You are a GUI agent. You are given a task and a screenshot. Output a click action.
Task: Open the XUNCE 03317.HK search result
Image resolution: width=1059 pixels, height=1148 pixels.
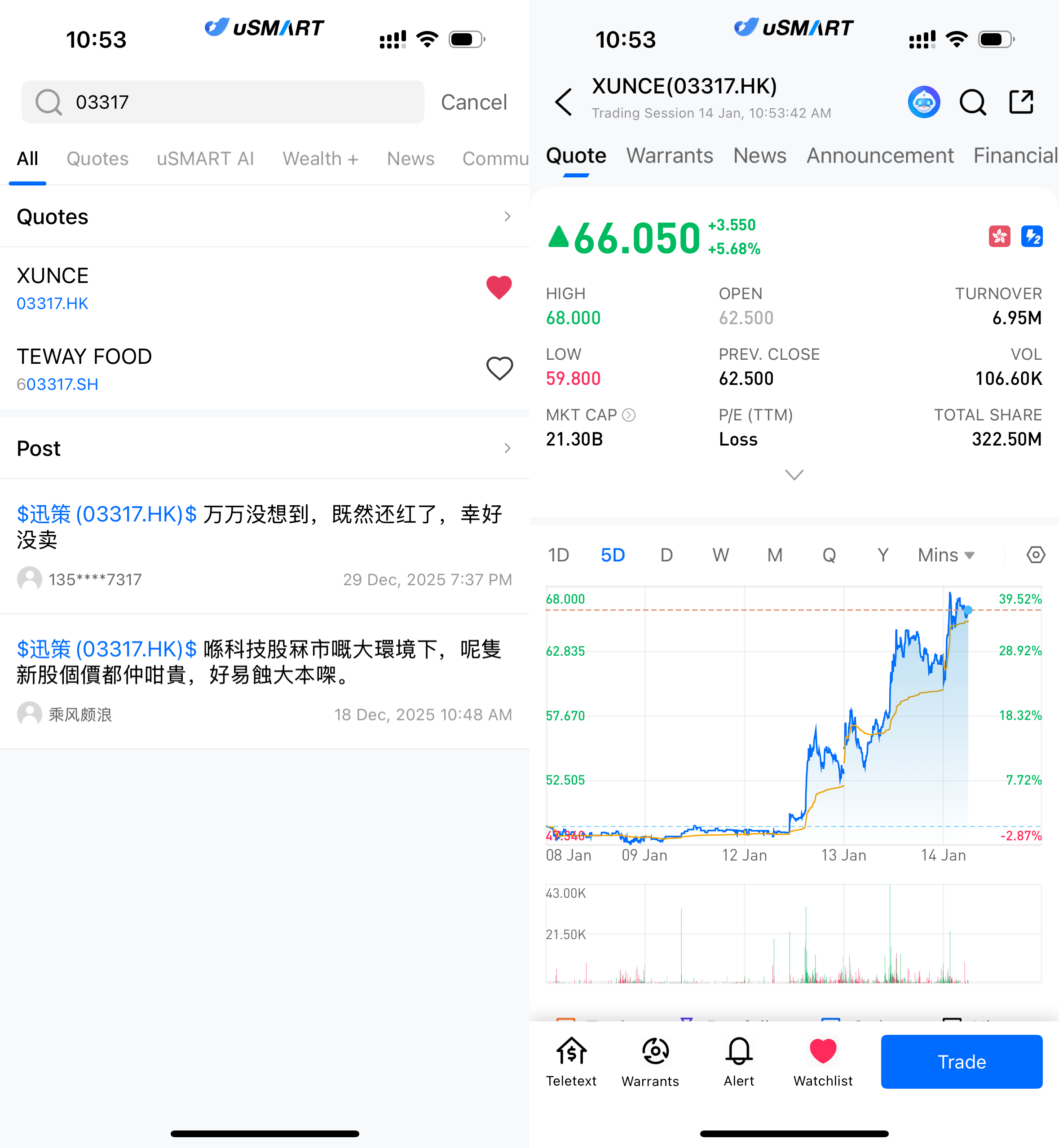(172, 288)
